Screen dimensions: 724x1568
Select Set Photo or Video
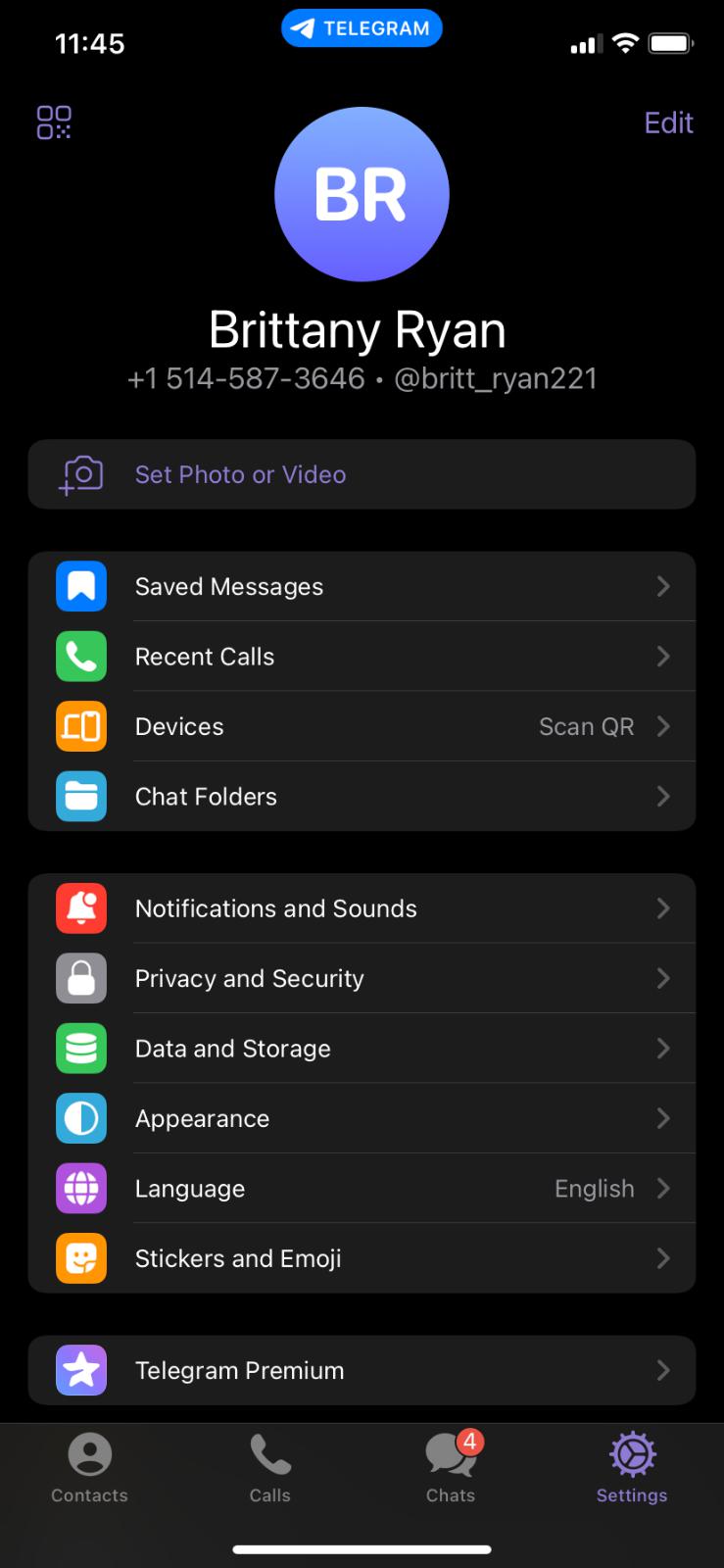pyautogui.click(x=362, y=474)
